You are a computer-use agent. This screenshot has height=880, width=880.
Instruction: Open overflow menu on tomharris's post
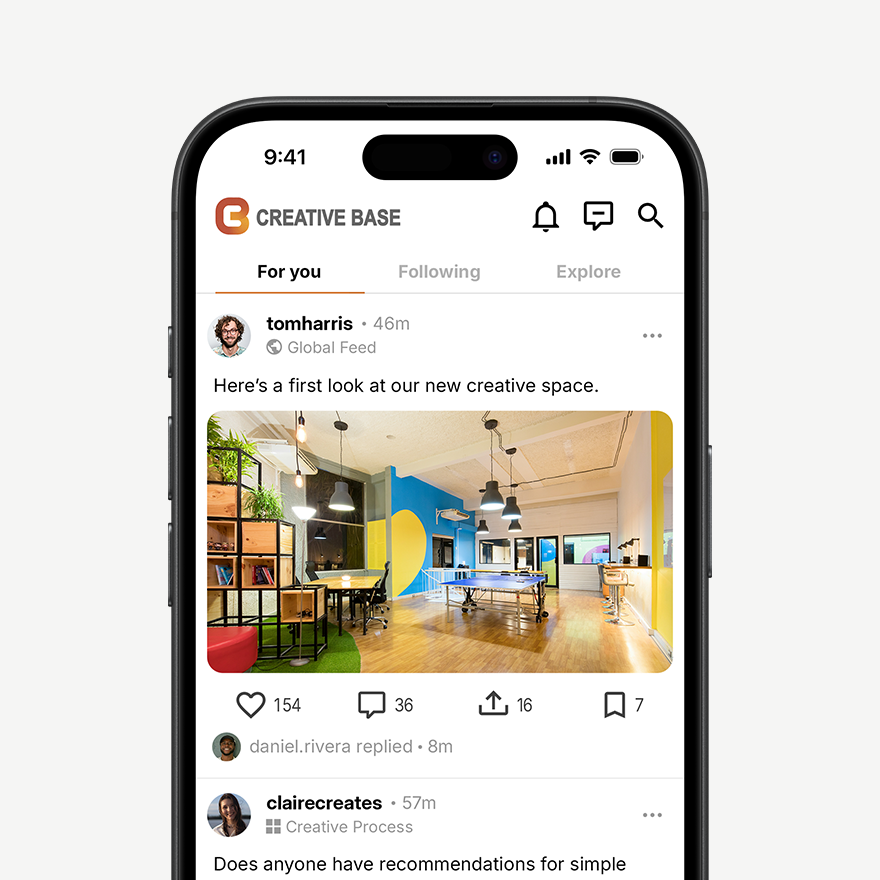pos(652,336)
